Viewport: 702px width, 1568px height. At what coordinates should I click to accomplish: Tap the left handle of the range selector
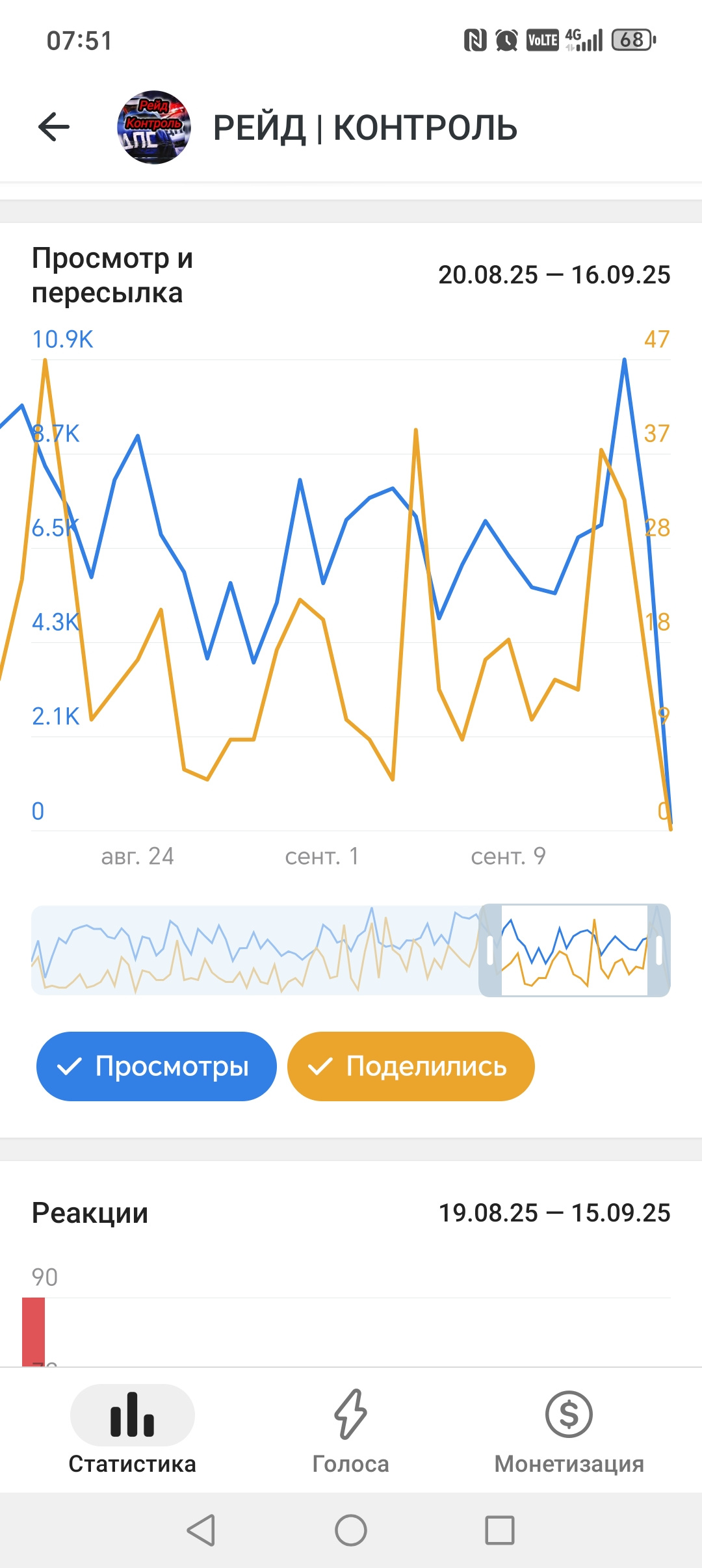tap(490, 950)
